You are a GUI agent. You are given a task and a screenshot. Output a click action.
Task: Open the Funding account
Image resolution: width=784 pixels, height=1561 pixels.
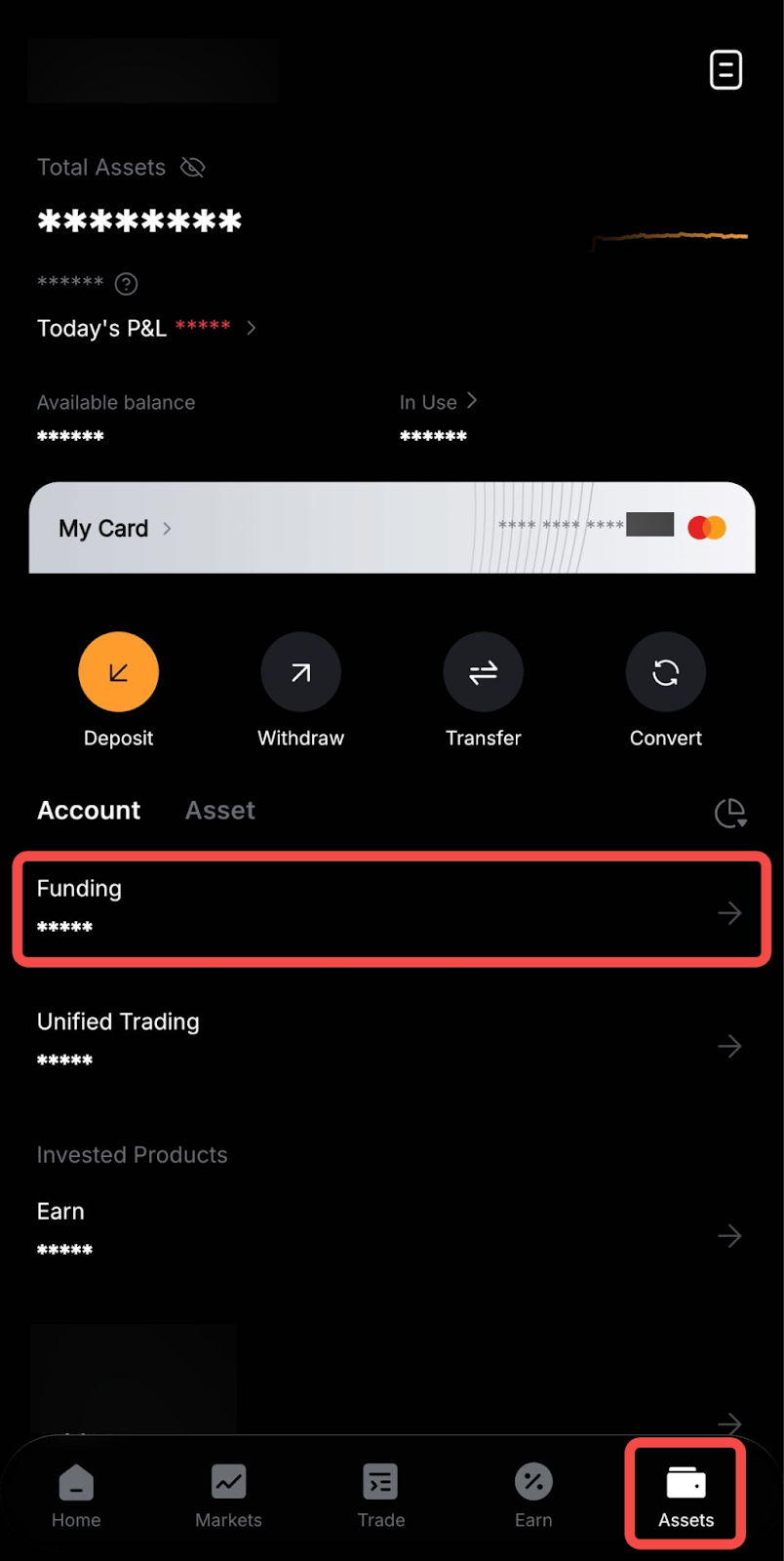click(x=390, y=909)
